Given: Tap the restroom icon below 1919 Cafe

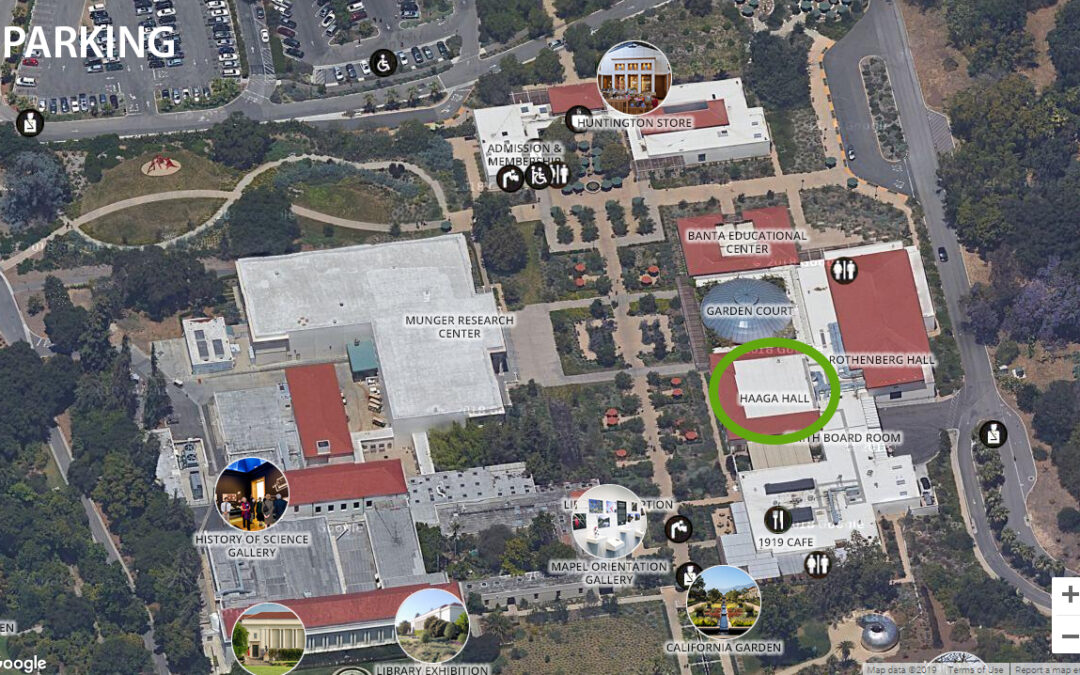Looking at the screenshot, I should coord(818,564).
